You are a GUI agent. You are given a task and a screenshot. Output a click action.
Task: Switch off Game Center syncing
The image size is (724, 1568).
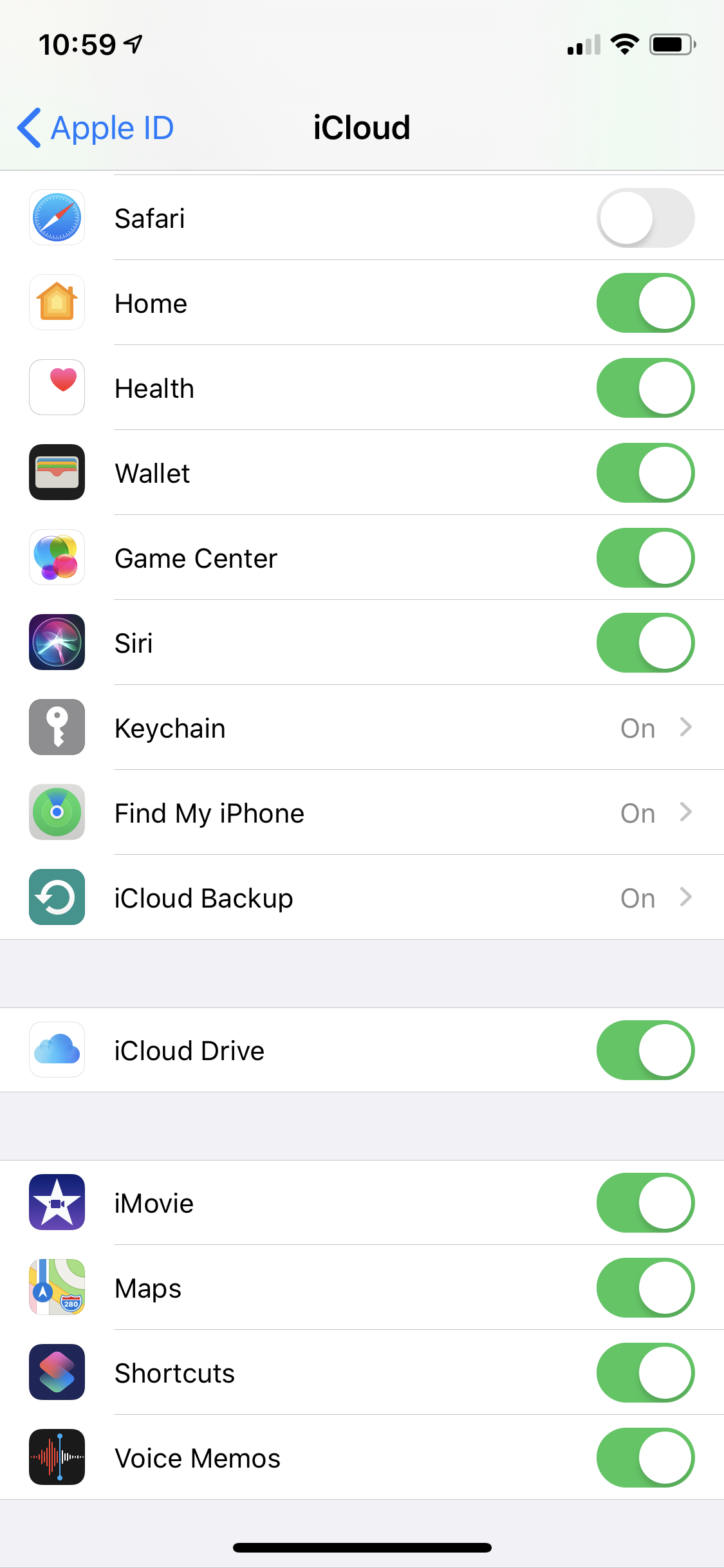click(x=645, y=558)
